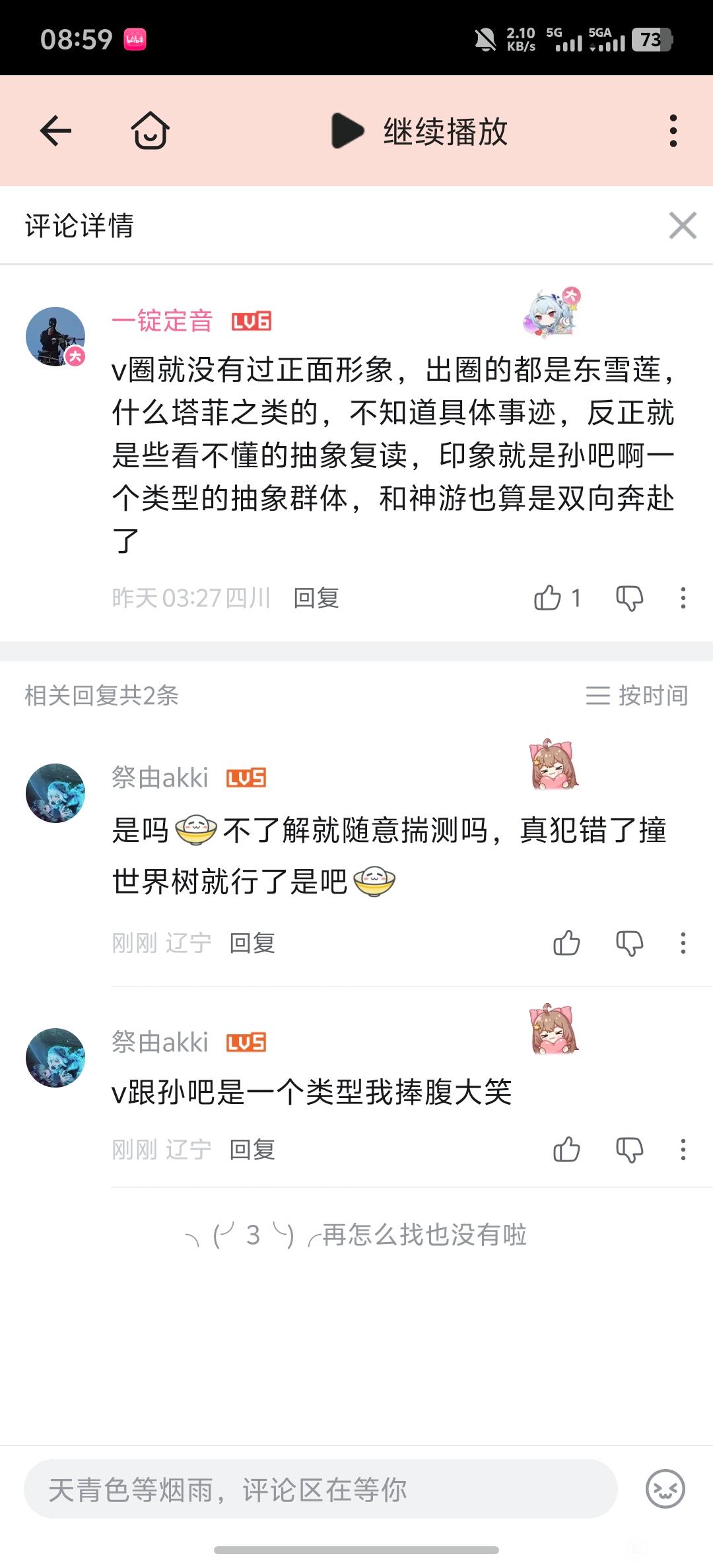The width and height of the screenshot is (713, 1568).
Task: Open more options on 一锭定音's comment
Action: tap(683, 598)
